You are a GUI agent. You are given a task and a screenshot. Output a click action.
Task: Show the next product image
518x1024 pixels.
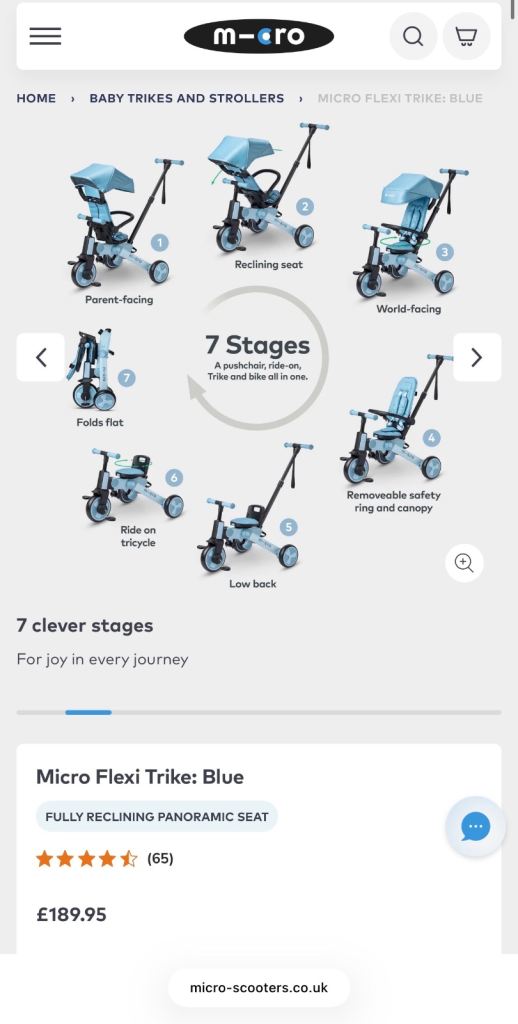coord(477,357)
